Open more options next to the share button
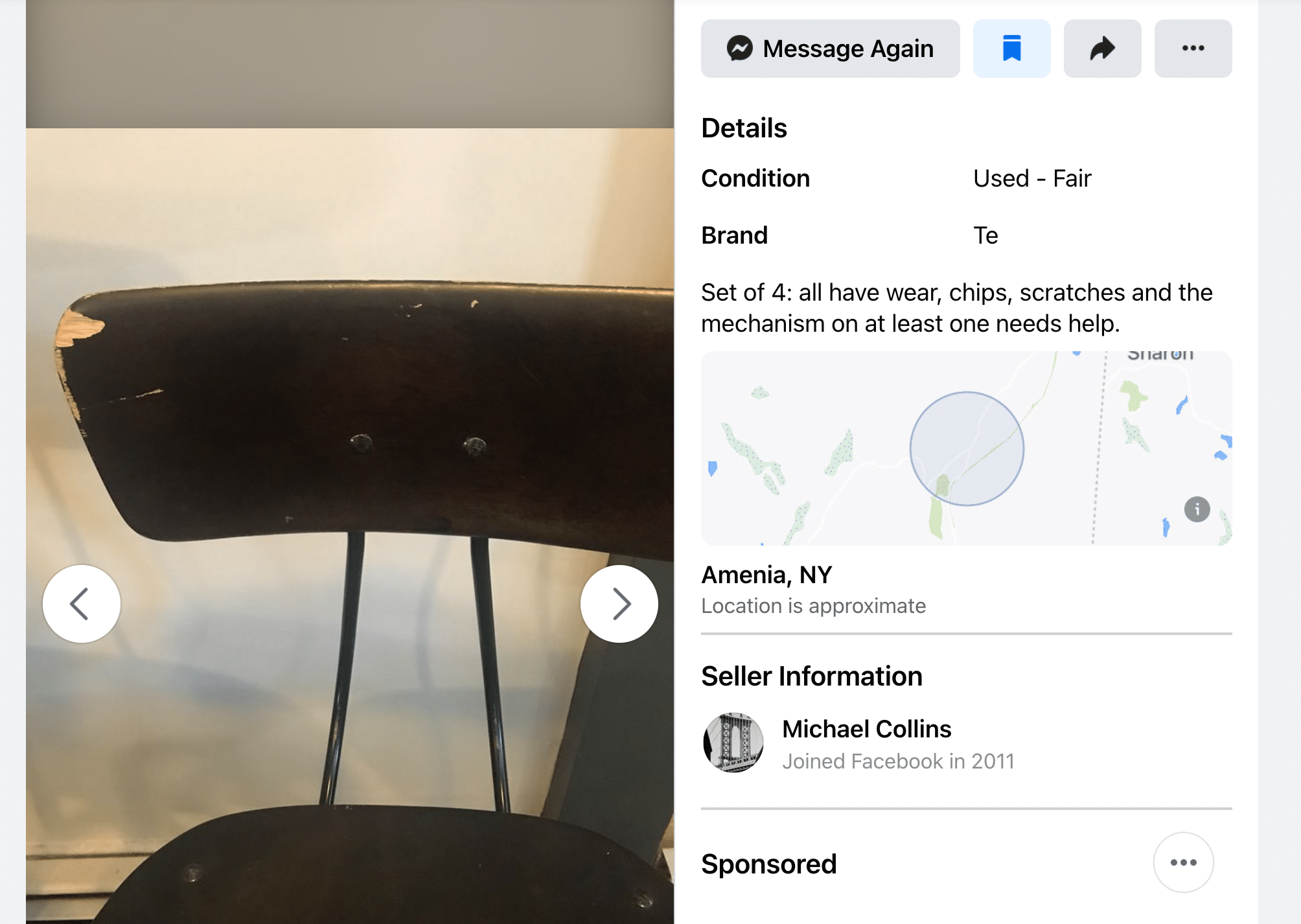Screen dimensions: 1301x924 (1193, 49)
